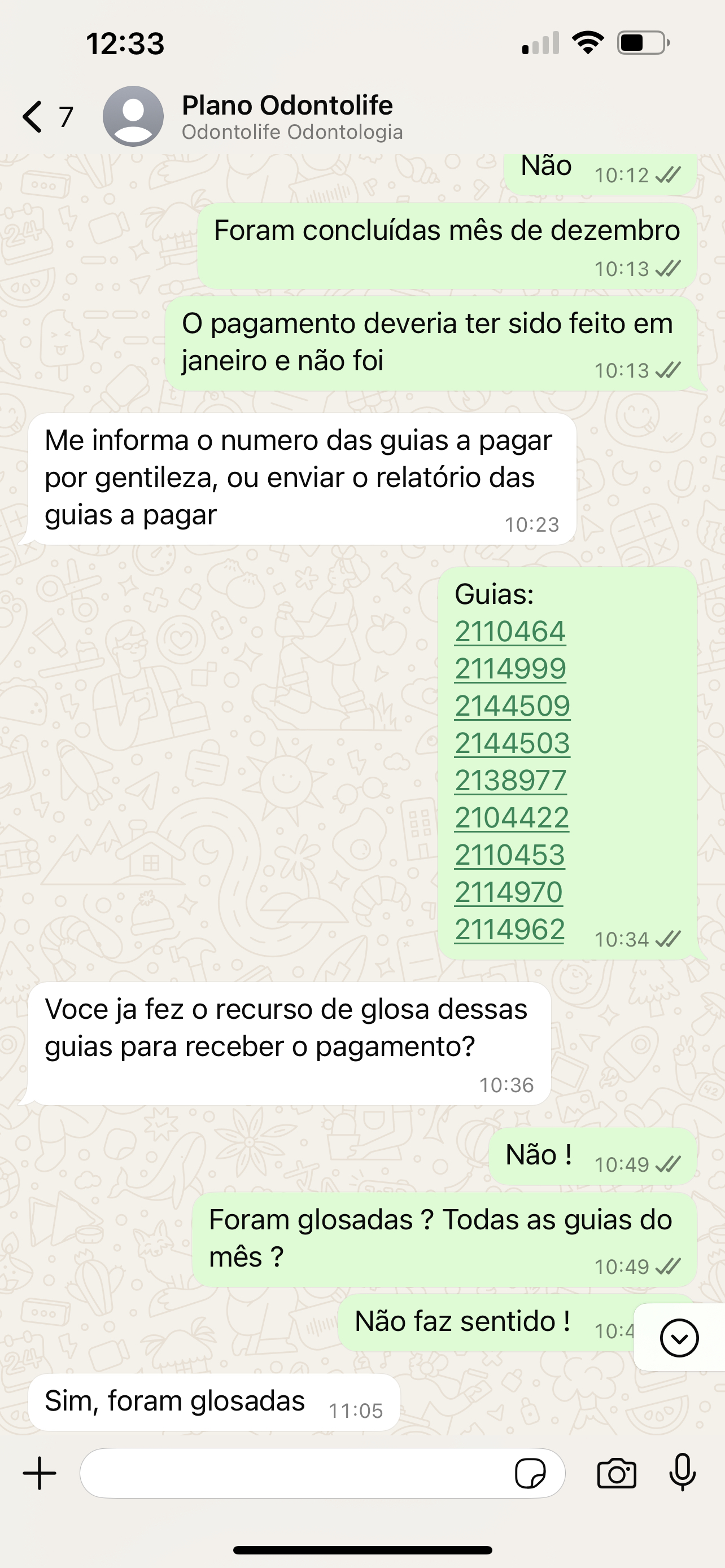Tap the linked number 2110453
Screen dimensions: 725x1568
point(509,855)
